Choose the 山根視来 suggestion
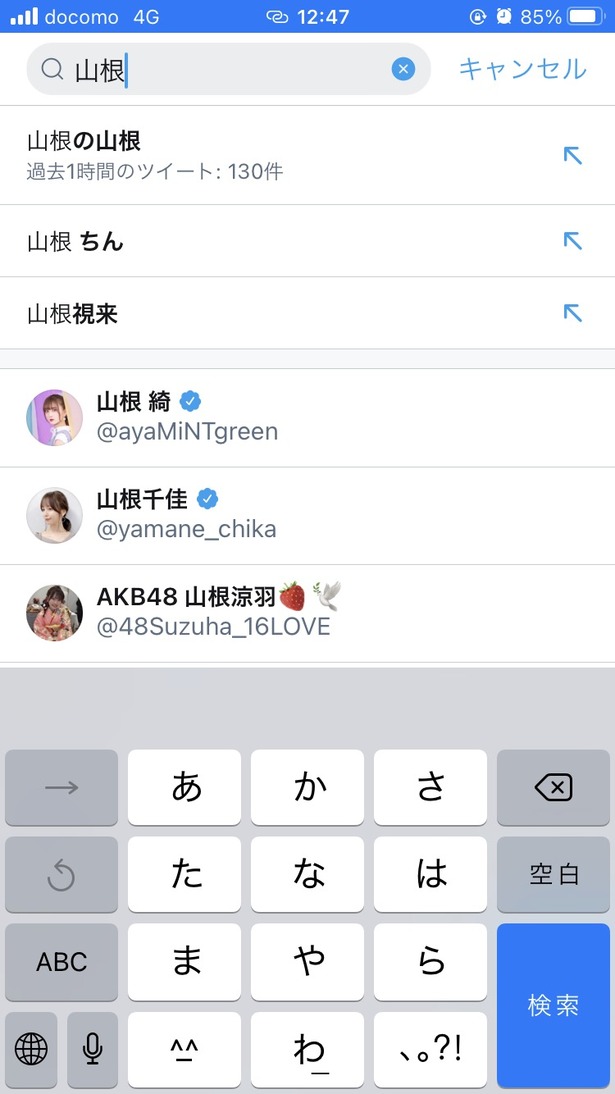615x1094 pixels. (307, 313)
